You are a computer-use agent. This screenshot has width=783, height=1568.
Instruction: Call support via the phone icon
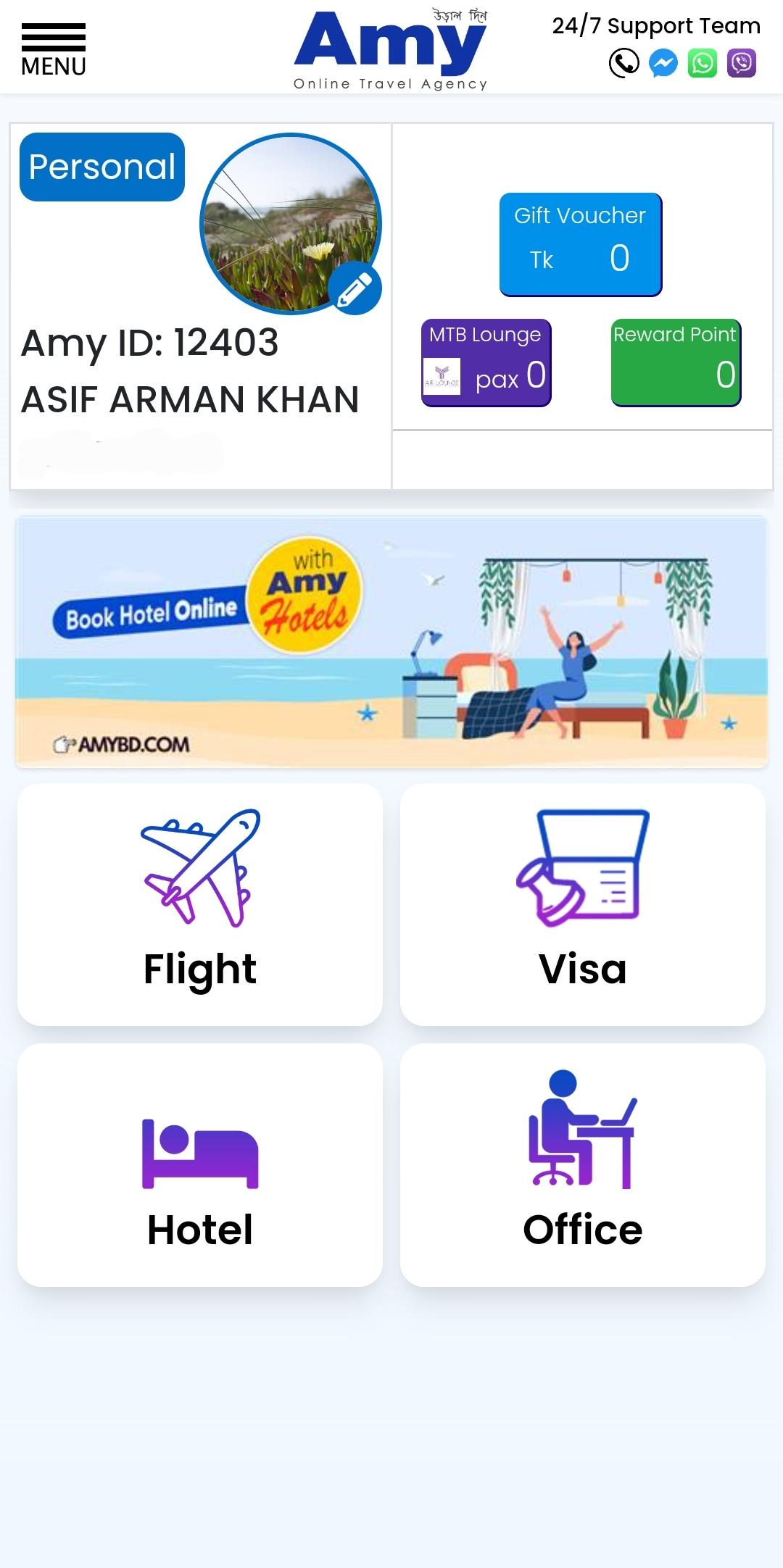pyautogui.click(x=623, y=63)
